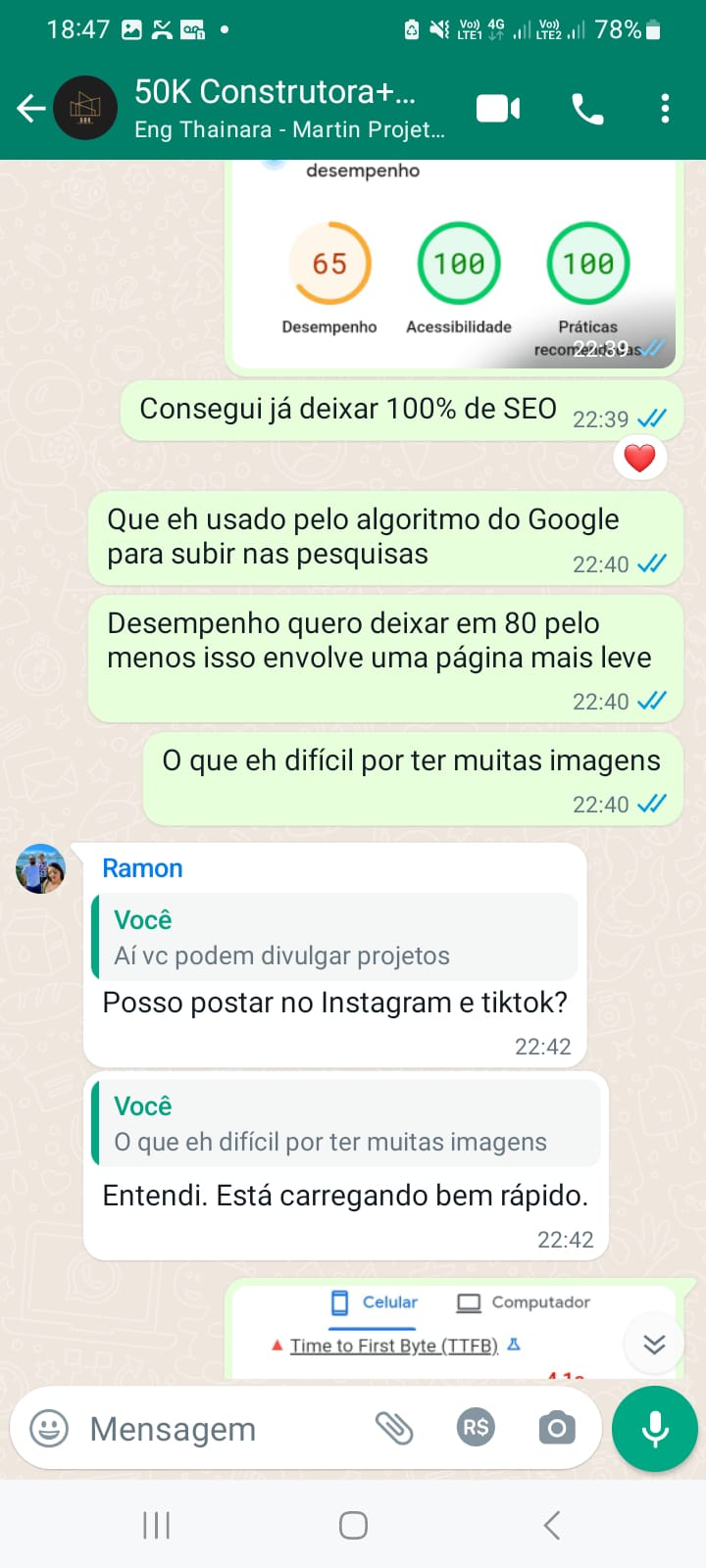The image size is (706, 1568).
Task: Go to the system home screen
Action: 353,1525
